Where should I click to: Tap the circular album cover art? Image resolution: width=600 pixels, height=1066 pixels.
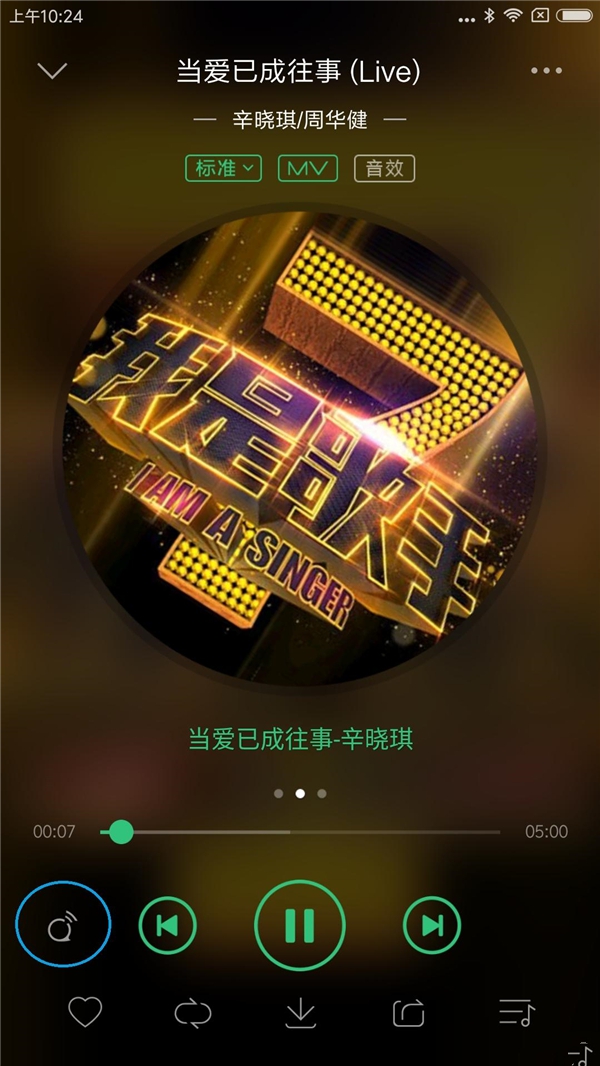pyautogui.click(x=300, y=448)
